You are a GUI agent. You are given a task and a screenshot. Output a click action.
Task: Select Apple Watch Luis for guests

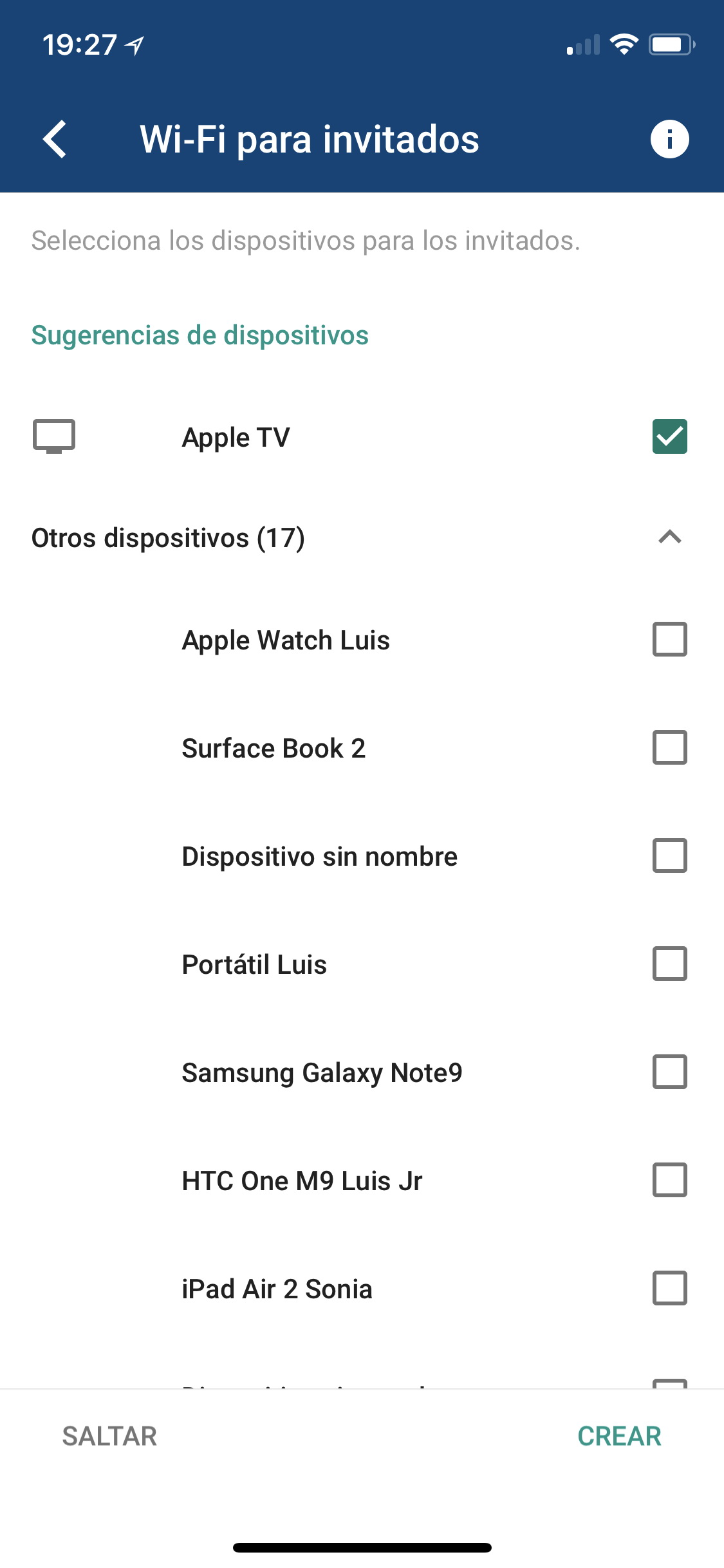coord(669,639)
